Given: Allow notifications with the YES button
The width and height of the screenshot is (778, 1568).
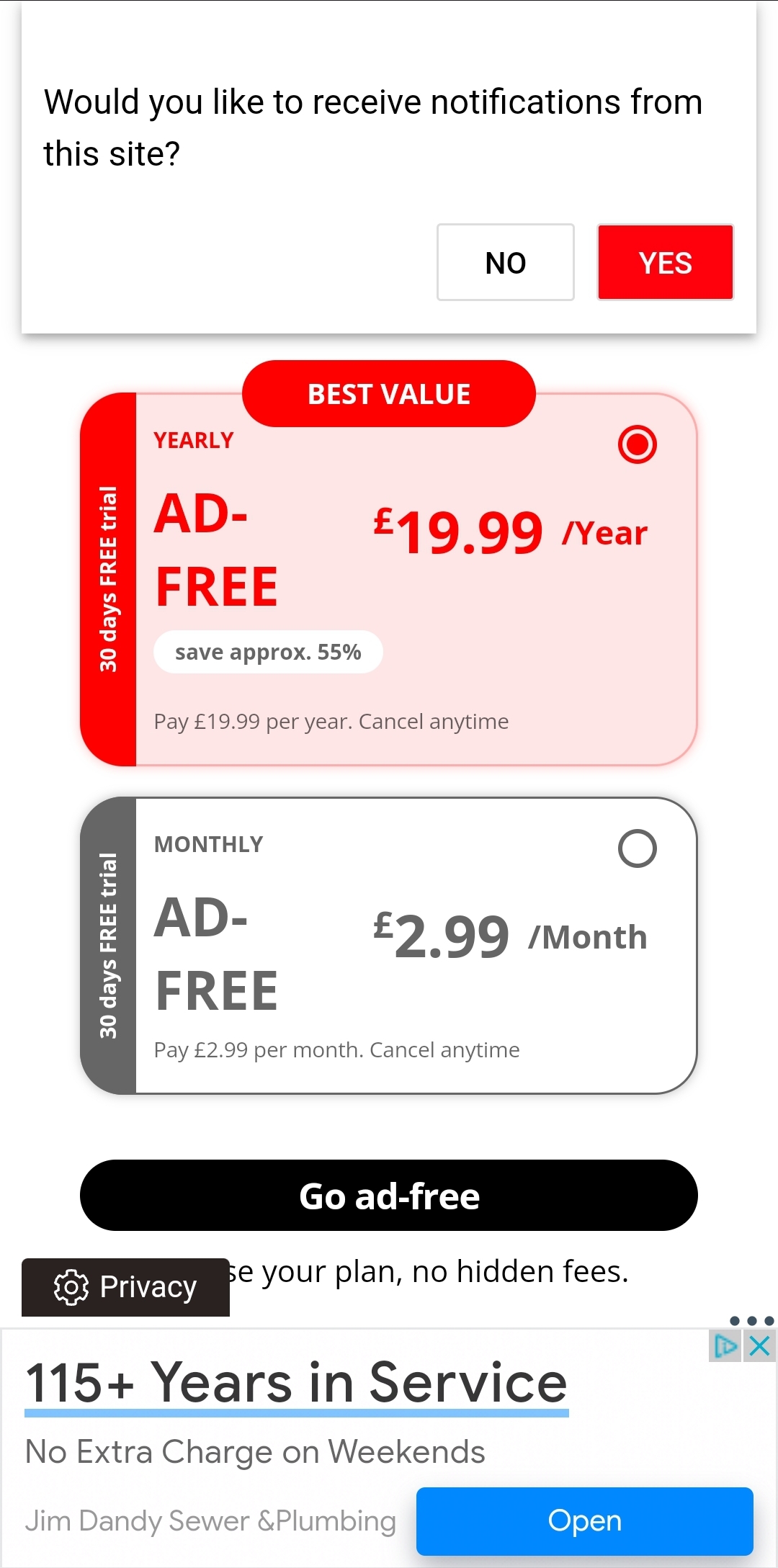Looking at the screenshot, I should [666, 262].
